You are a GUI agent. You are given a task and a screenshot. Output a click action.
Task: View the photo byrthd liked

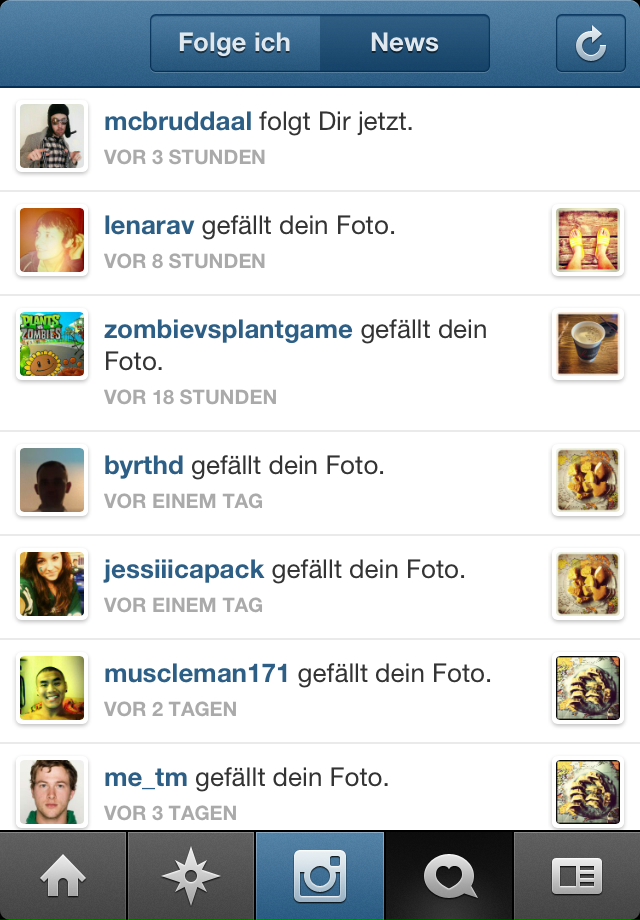588,481
